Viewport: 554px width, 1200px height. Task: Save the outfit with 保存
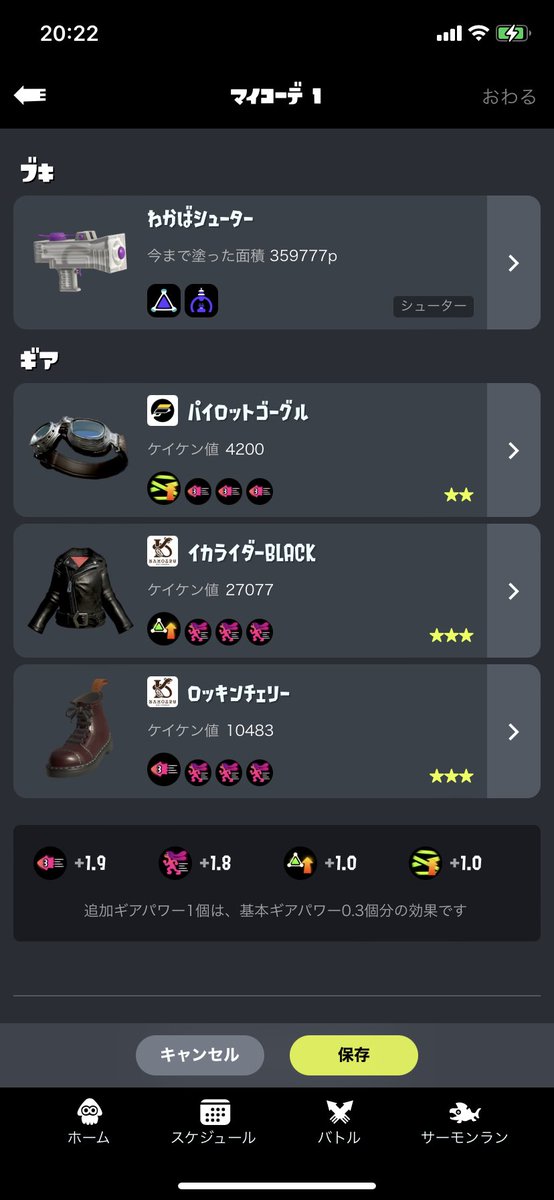354,1055
